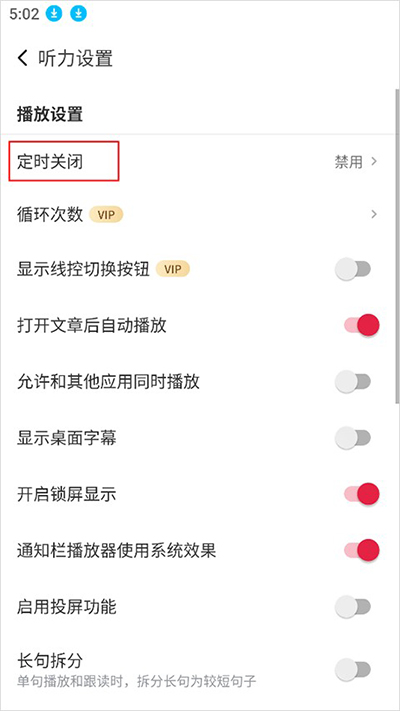This screenshot has height=711, width=400.
Task: Turn on 显示桌面字幕
Action: click(x=353, y=438)
